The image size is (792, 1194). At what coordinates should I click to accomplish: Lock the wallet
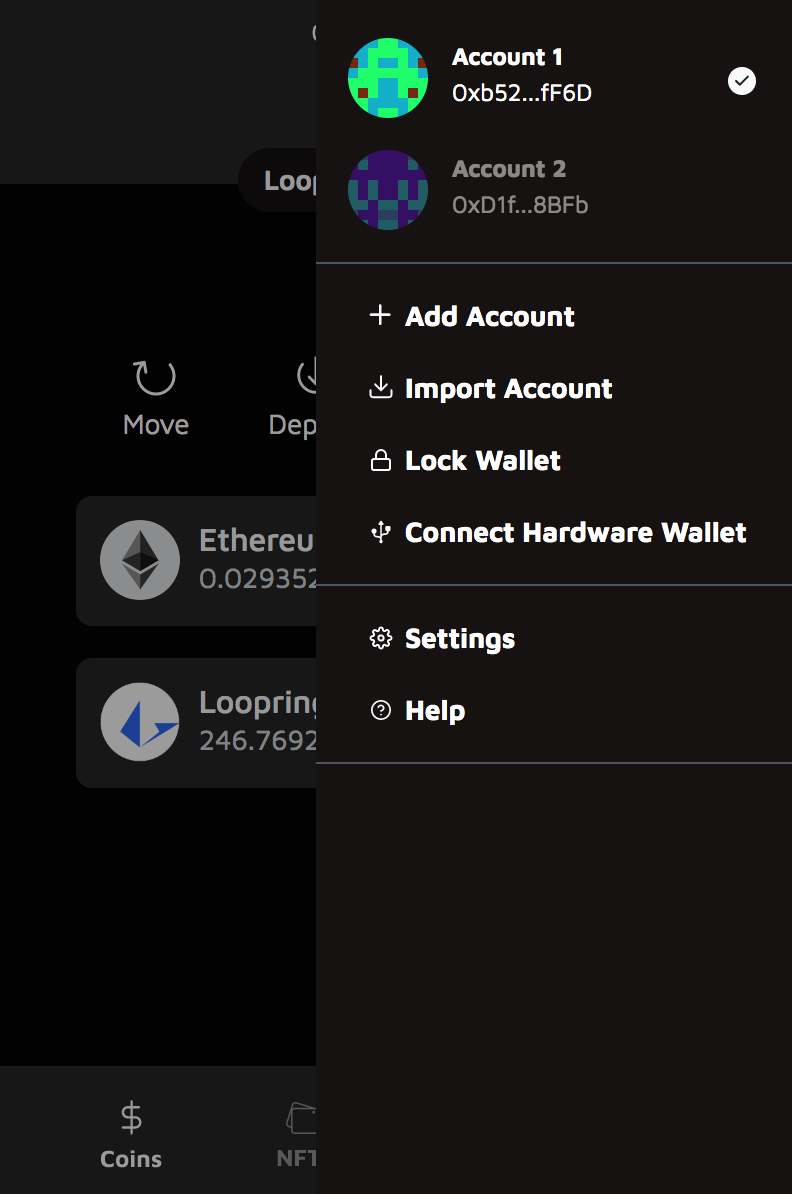pyautogui.click(x=482, y=461)
